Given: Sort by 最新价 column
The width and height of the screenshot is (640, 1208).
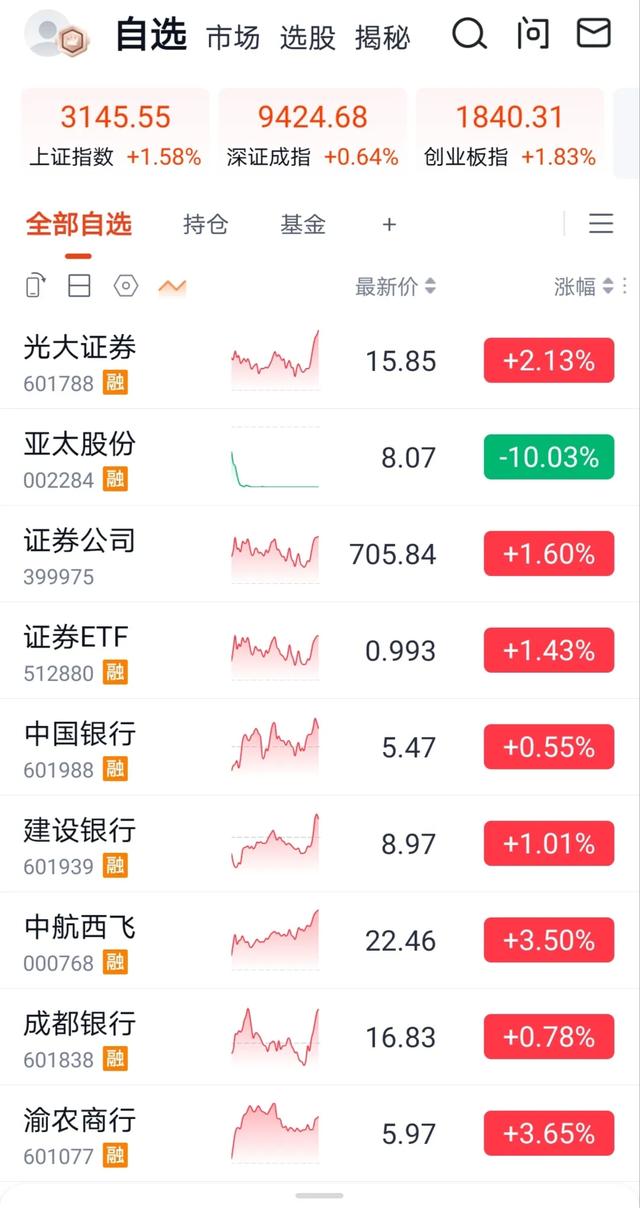Looking at the screenshot, I should pyautogui.click(x=396, y=287).
